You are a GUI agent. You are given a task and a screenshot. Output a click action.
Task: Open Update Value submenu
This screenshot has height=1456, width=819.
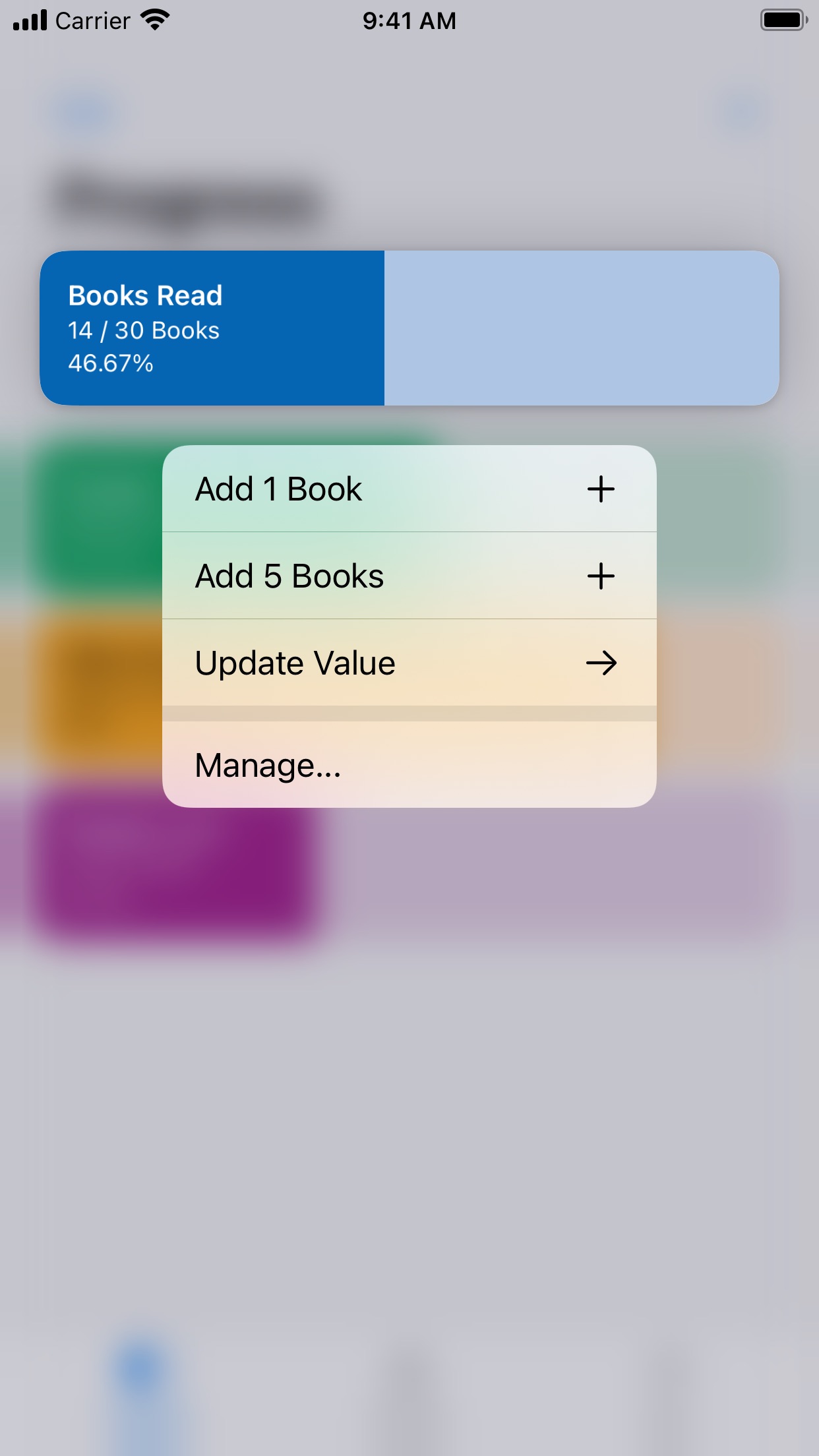[295, 663]
